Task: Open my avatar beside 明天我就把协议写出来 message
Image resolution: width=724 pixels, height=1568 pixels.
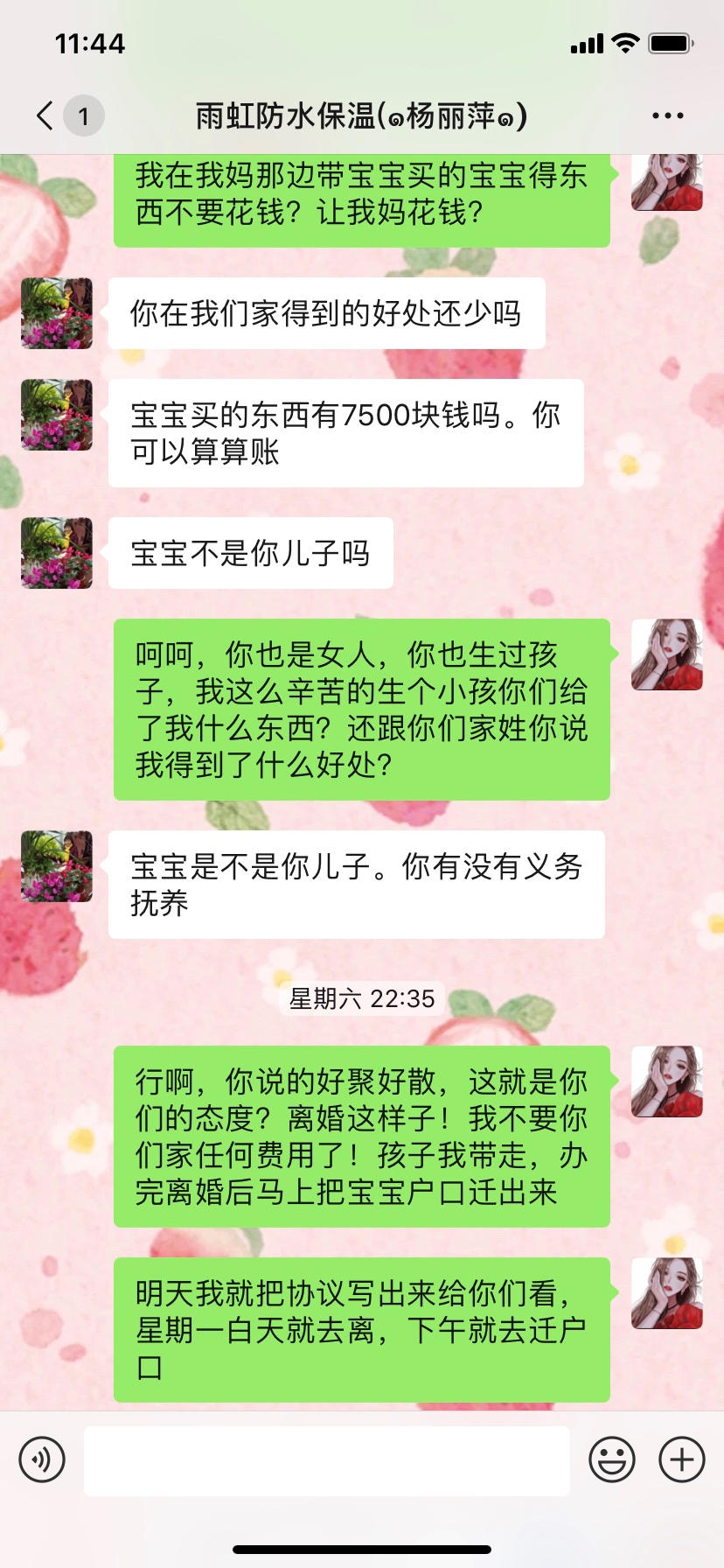Action: pos(666,1293)
